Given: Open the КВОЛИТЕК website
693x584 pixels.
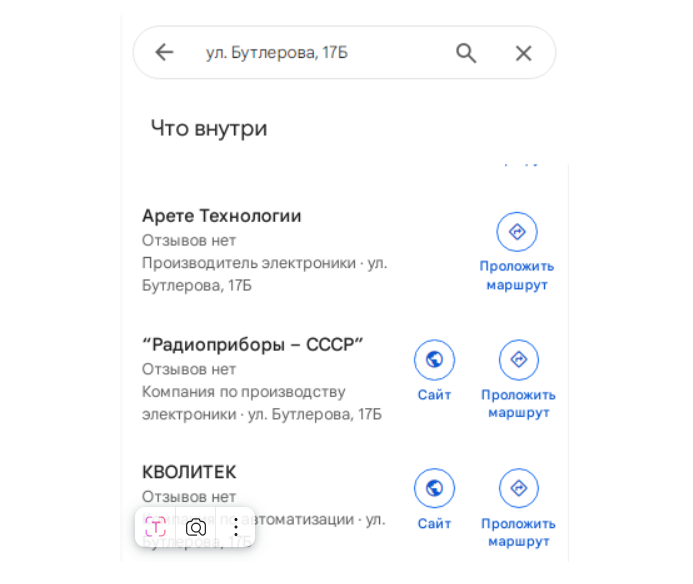Looking at the screenshot, I should (x=434, y=488).
